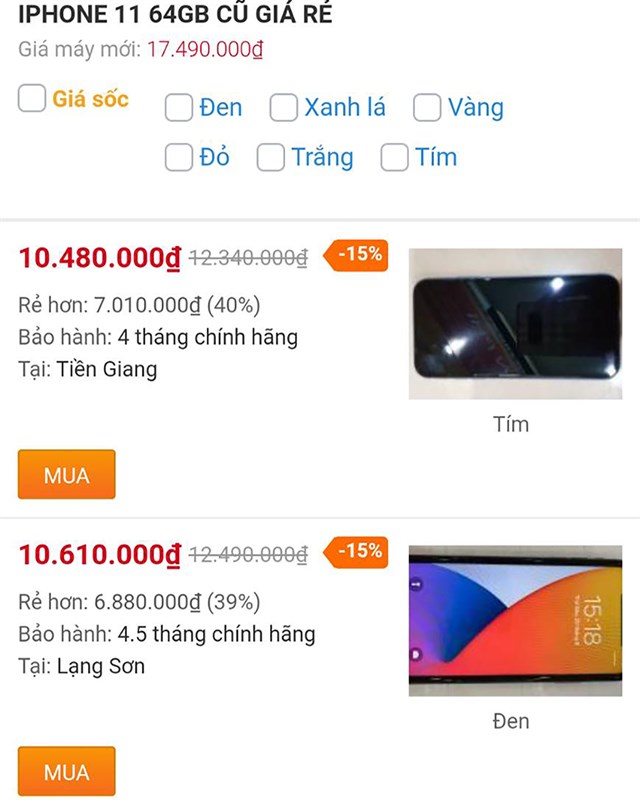Check the Giá sốc filter

[x=33, y=99]
